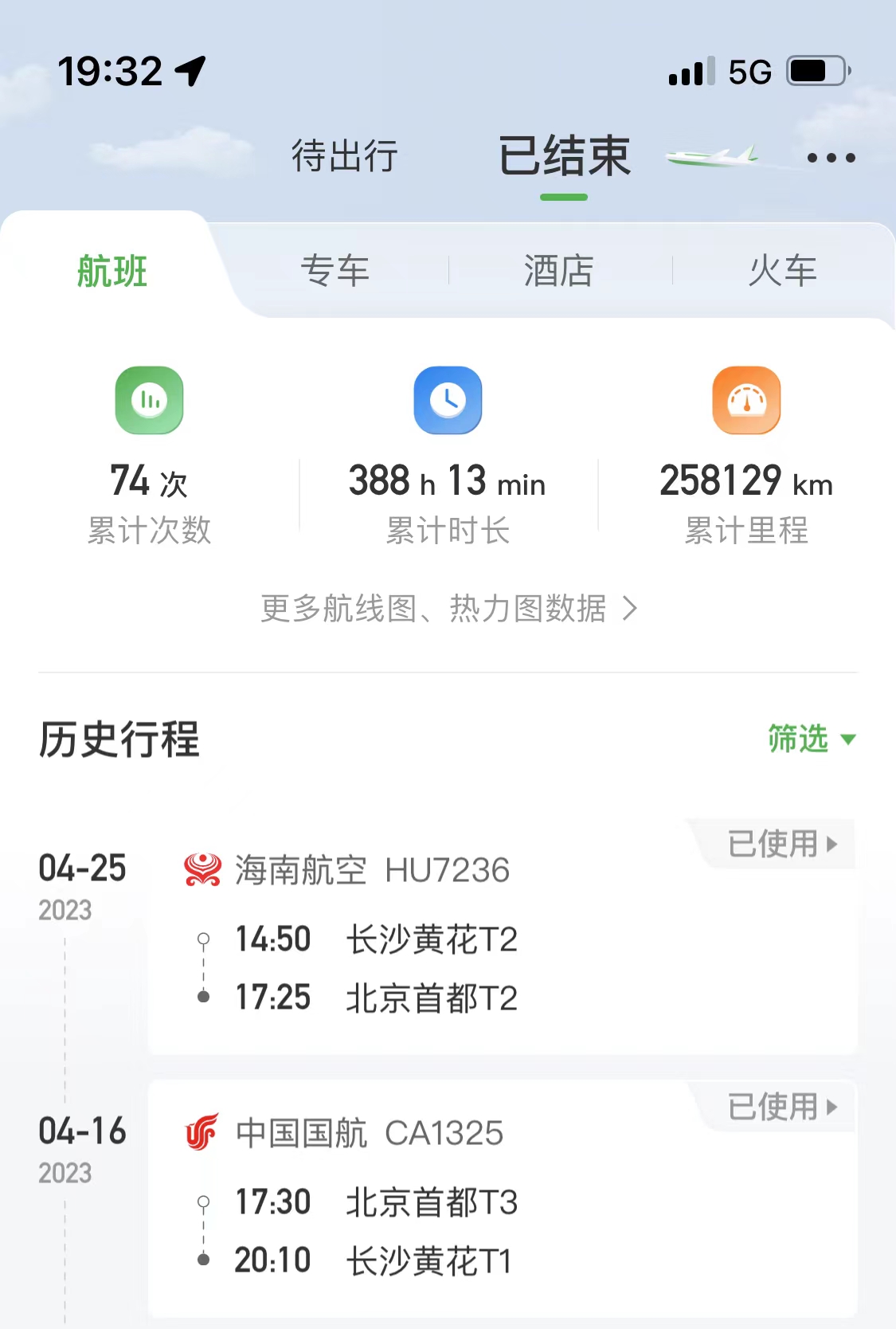The image size is (896, 1329).
Task: Expand the 筛选 filter dropdown
Action: (x=811, y=739)
